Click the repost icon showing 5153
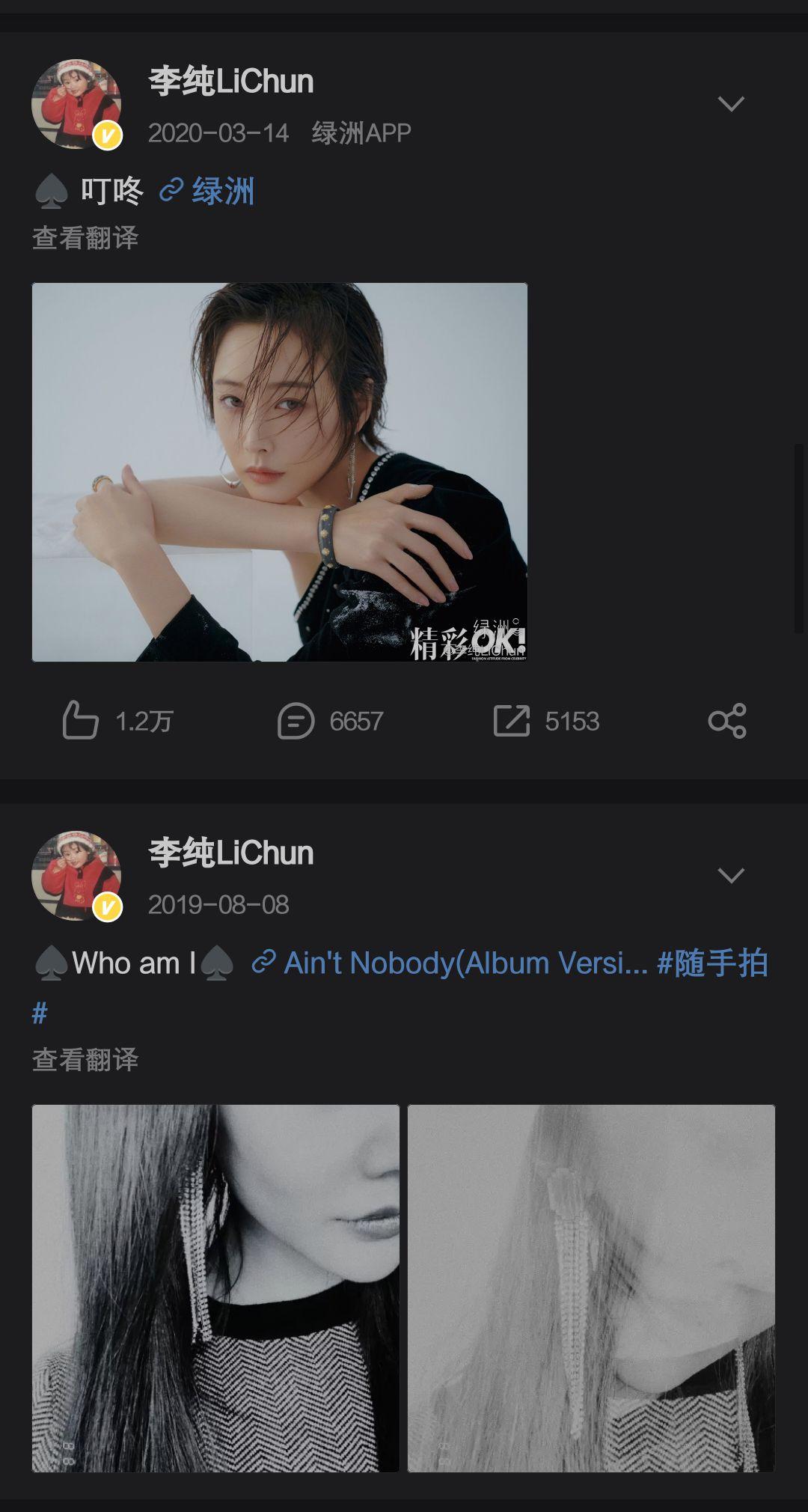Viewport: 808px width, 1512px height. [513, 721]
